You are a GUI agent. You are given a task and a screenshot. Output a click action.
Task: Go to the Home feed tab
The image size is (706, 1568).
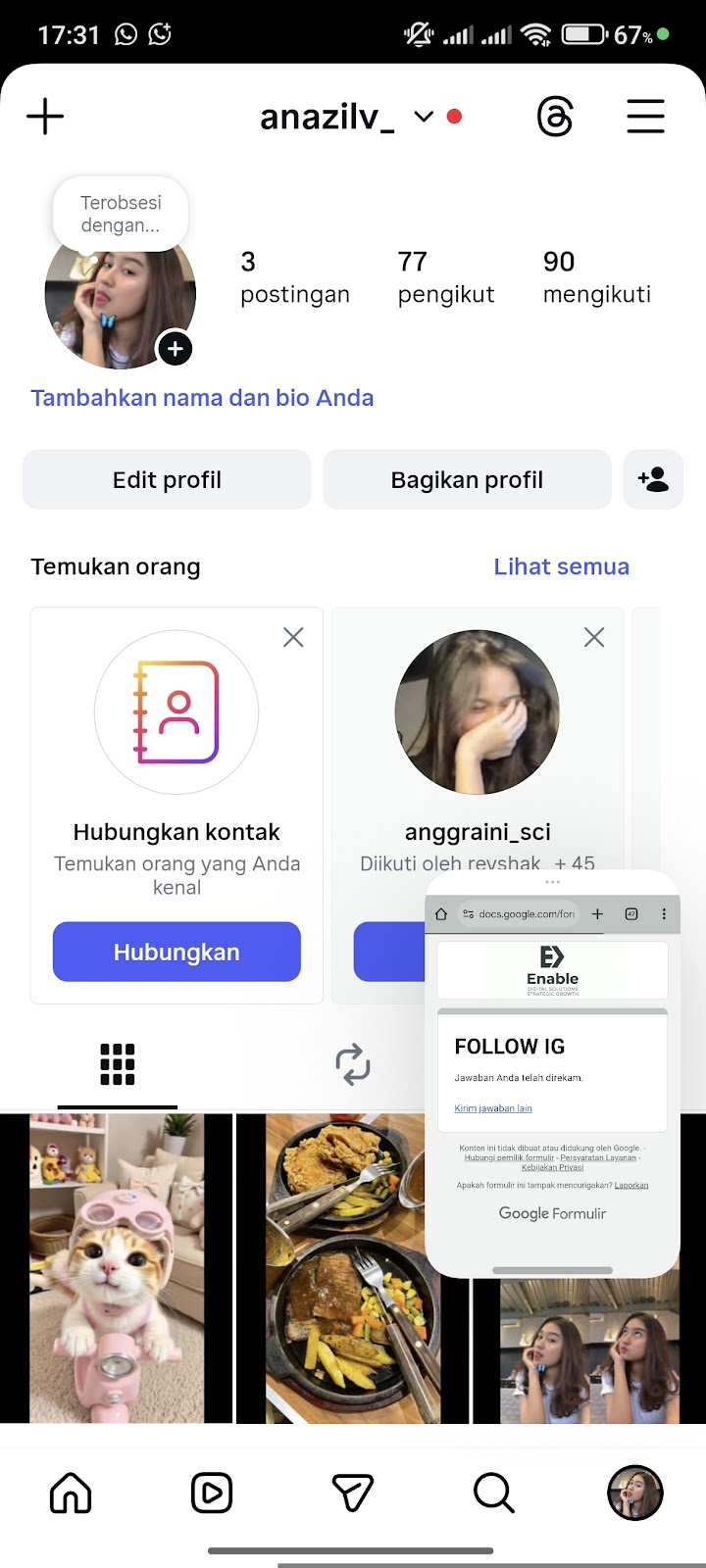tap(71, 1494)
